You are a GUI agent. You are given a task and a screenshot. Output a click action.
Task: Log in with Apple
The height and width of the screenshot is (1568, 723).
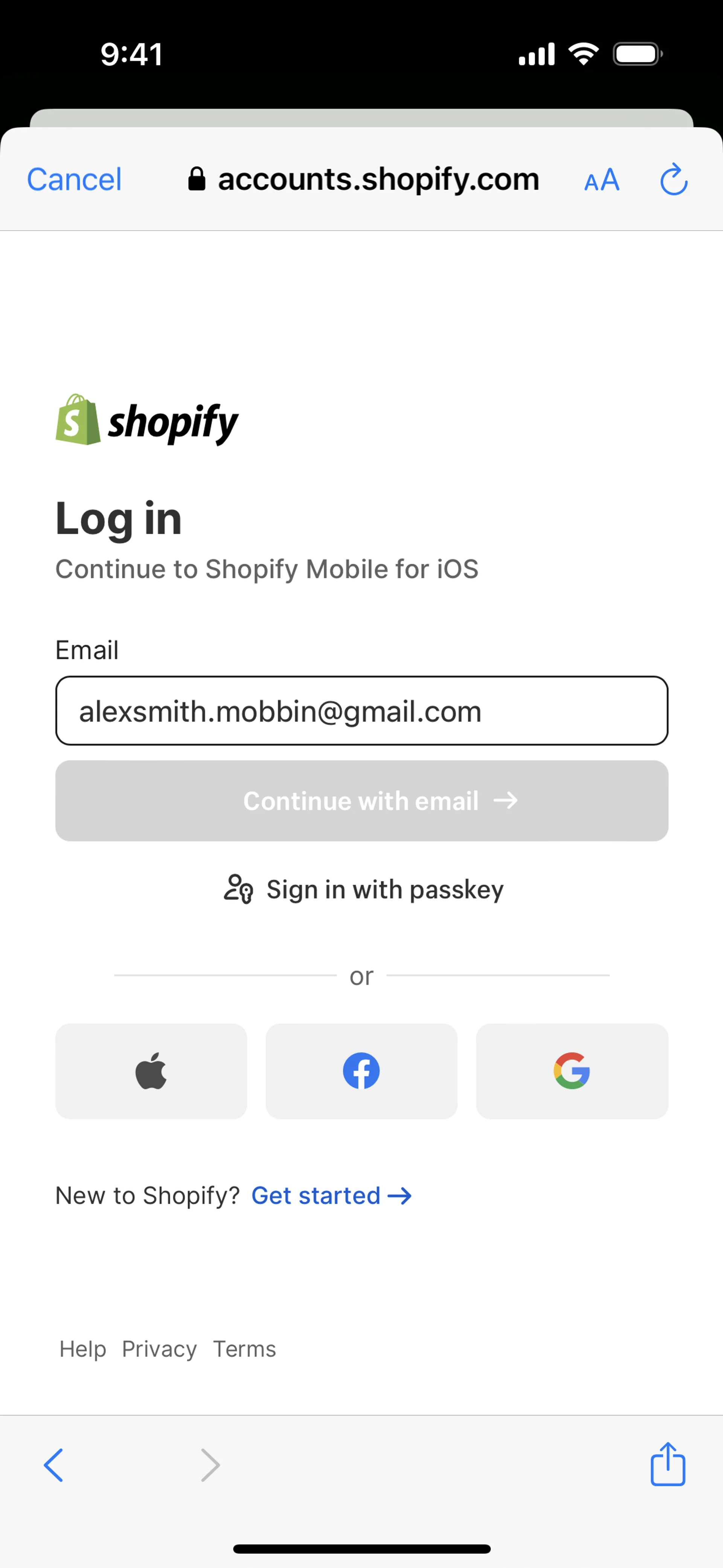[151, 1071]
